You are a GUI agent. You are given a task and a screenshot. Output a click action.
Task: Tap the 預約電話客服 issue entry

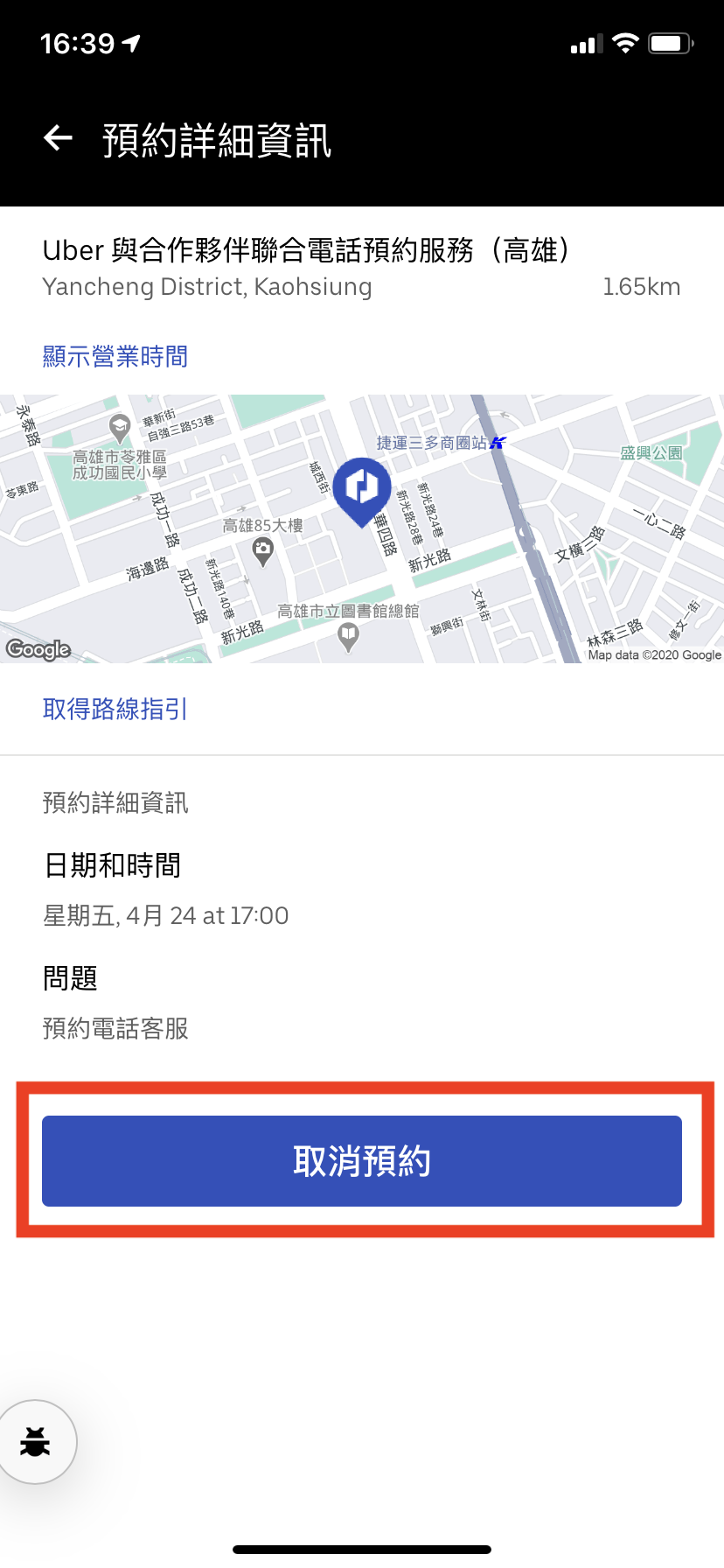pos(115,1029)
